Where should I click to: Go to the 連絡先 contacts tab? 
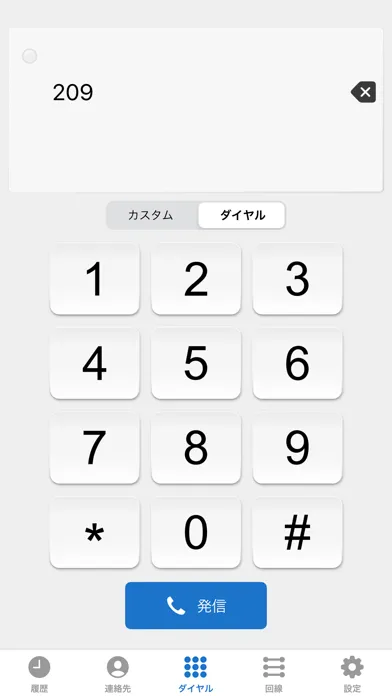[x=118, y=674]
